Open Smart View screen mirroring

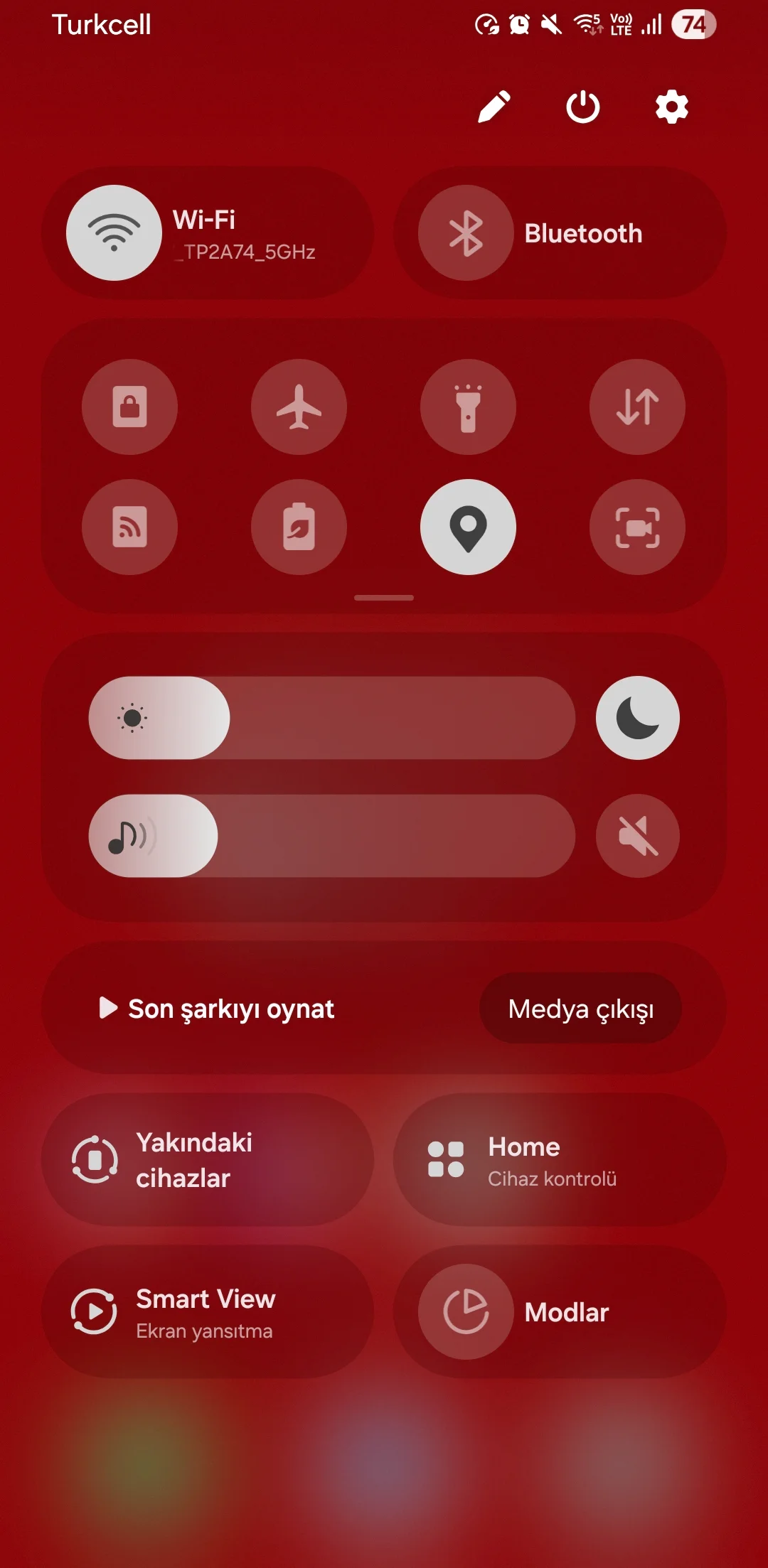point(208,1312)
